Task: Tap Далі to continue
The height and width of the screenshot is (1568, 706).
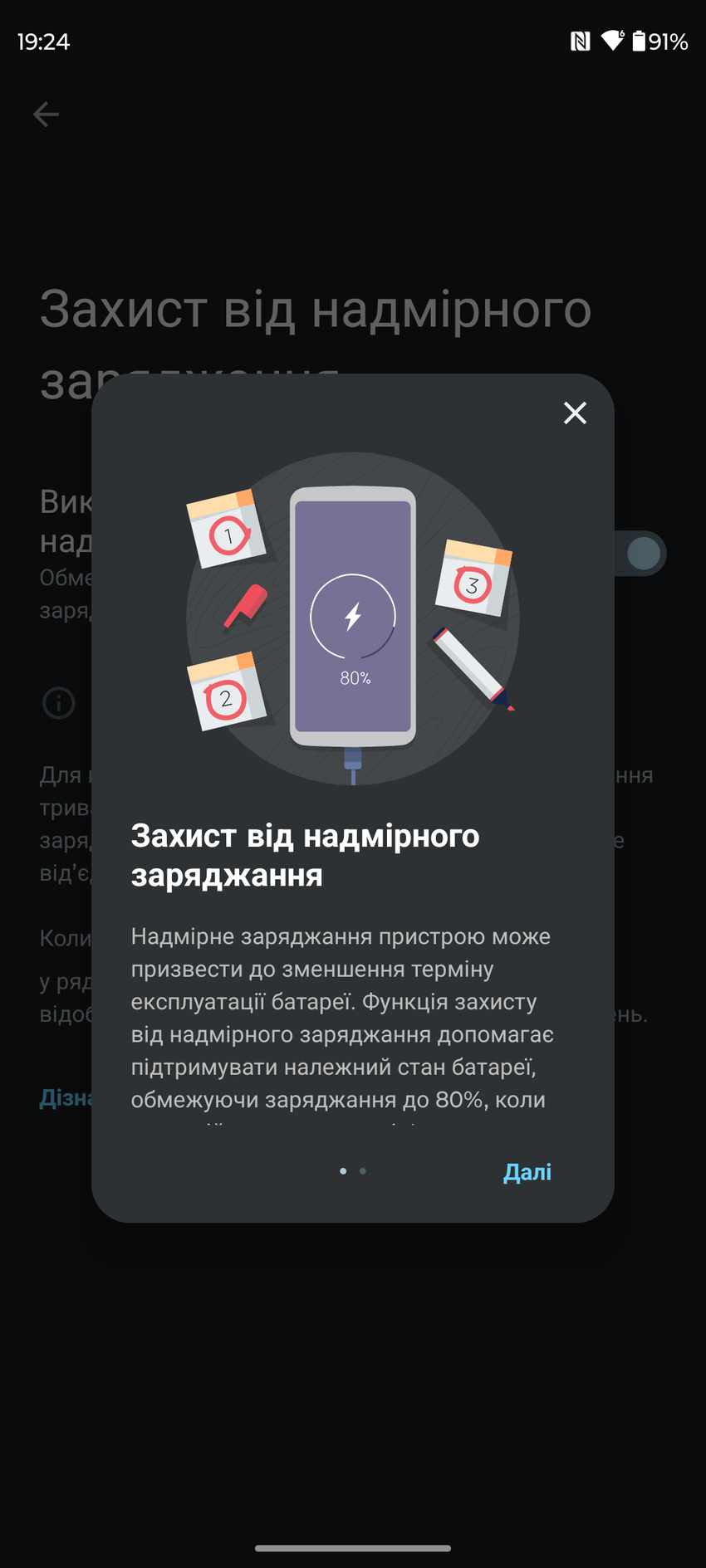Action: [x=527, y=1172]
